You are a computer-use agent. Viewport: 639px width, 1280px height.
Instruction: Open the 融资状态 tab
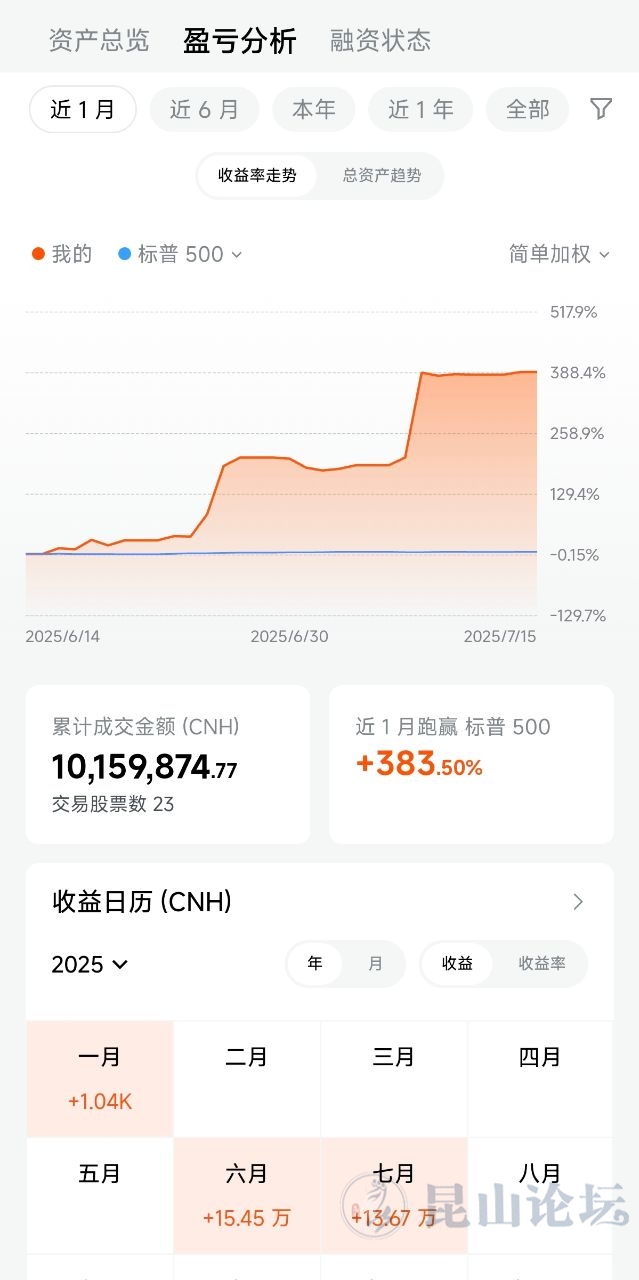point(380,40)
